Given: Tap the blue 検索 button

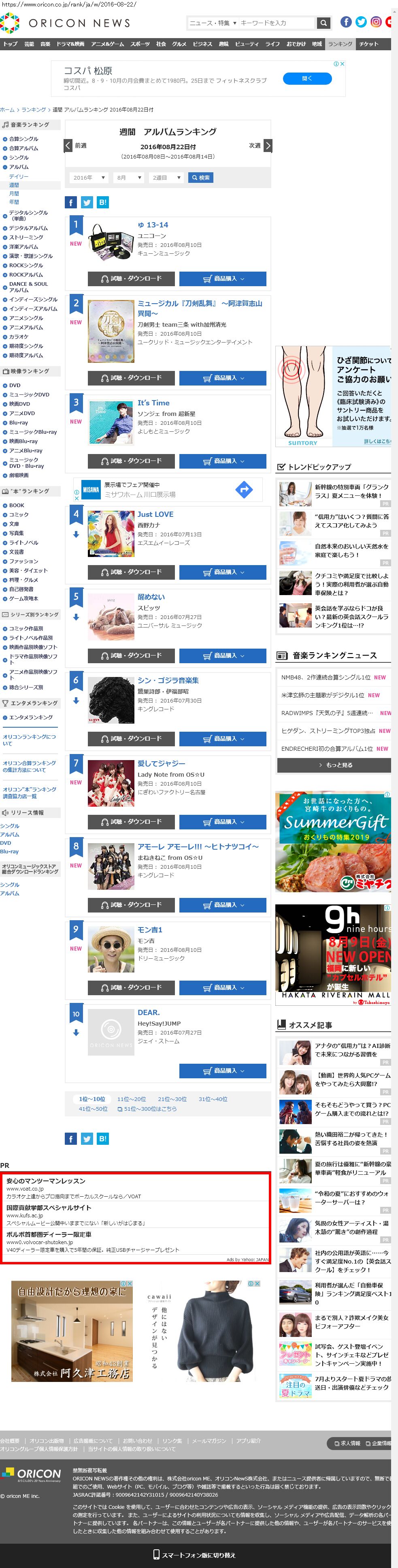Looking at the screenshot, I should click(x=200, y=178).
